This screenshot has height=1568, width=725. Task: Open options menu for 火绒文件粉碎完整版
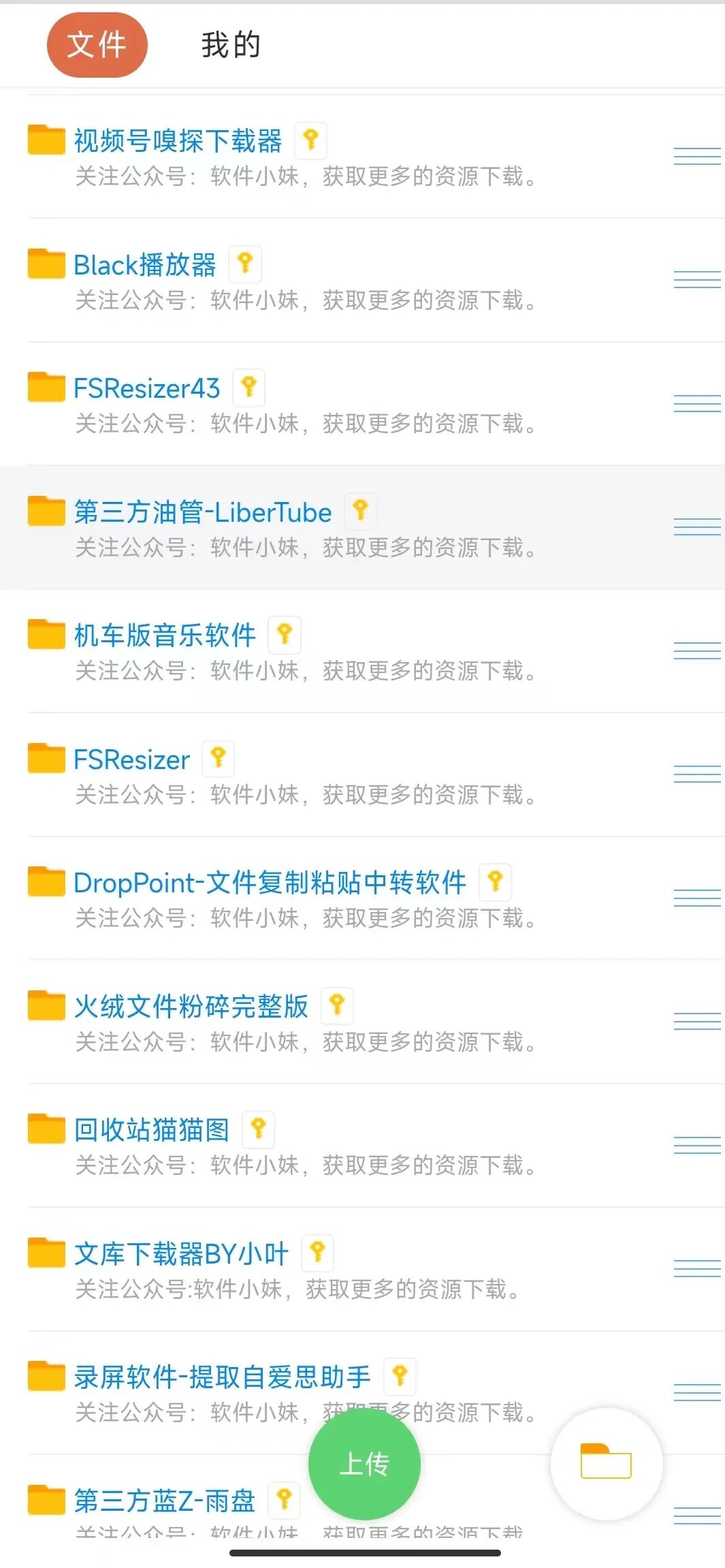(x=696, y=1021)
